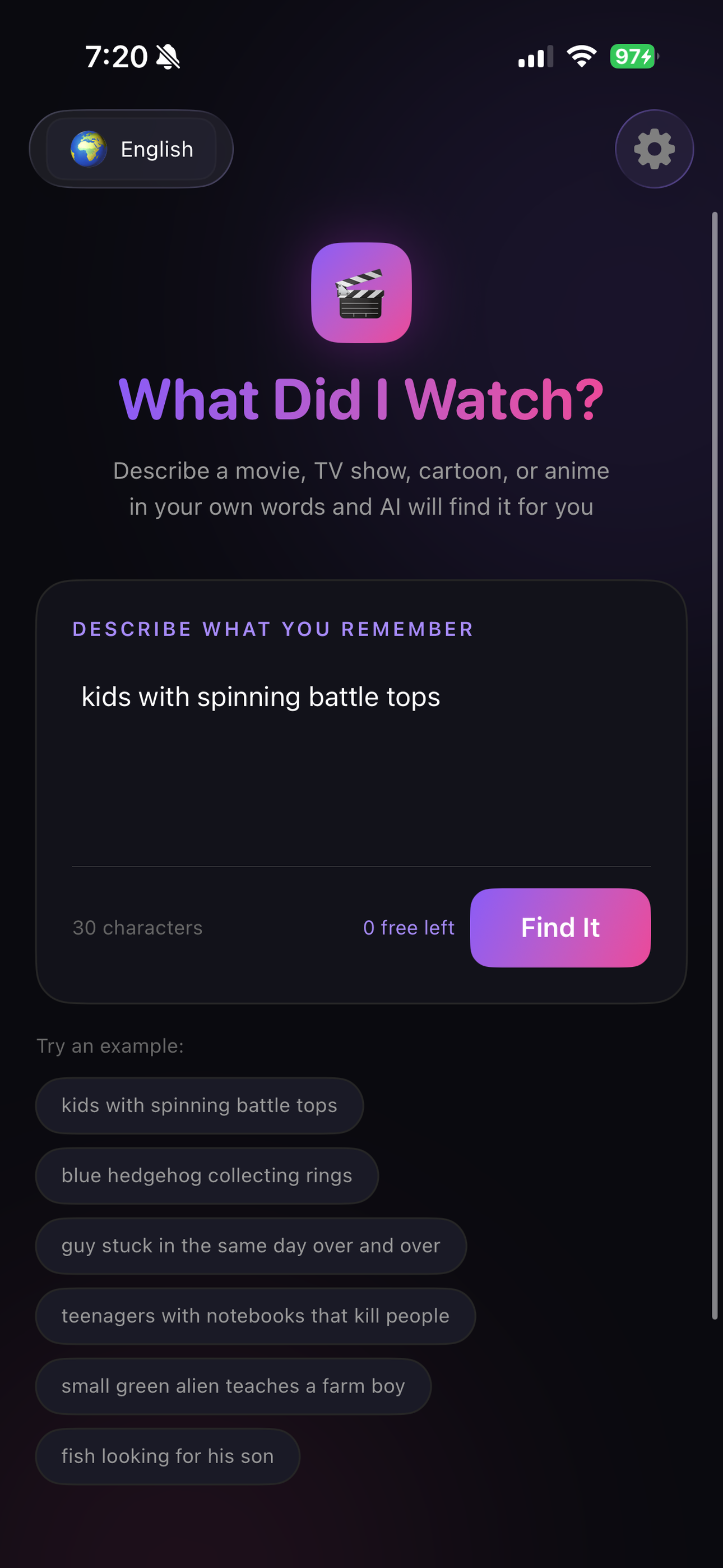
Task: Select example 'kids with spinning battle tops'
Action: click(200, 1105)
